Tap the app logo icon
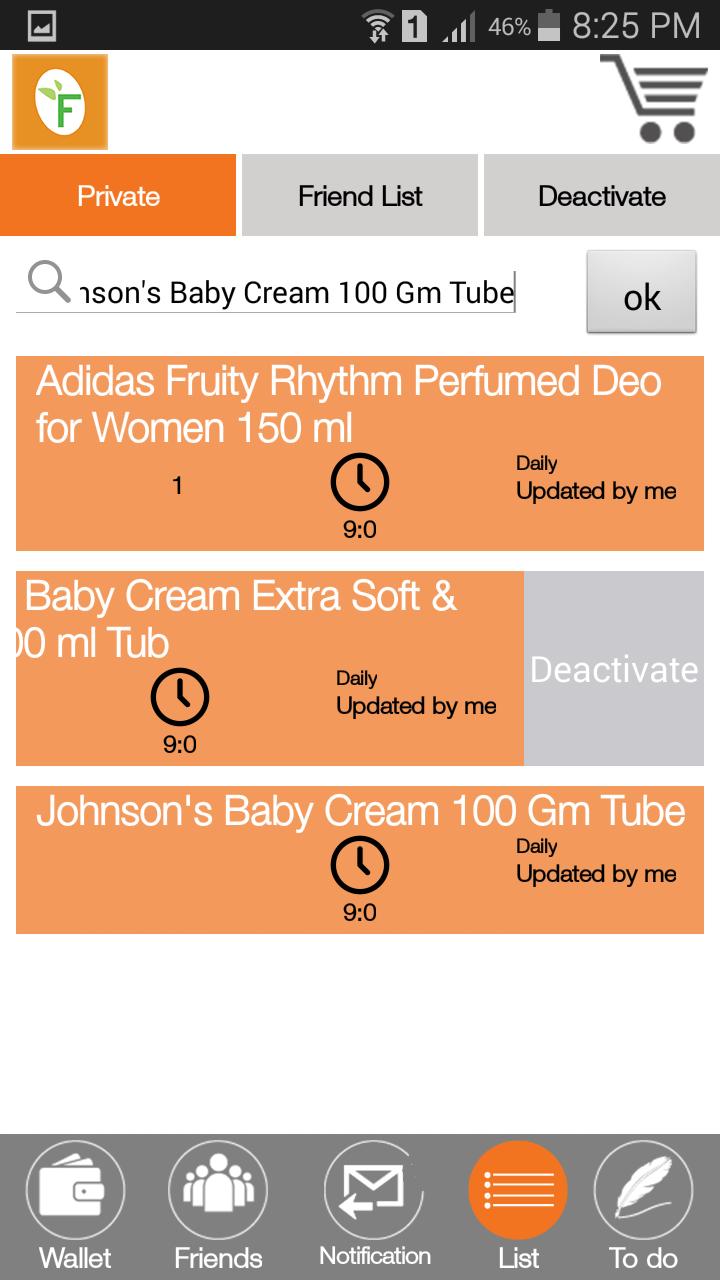 pos(60,102)
